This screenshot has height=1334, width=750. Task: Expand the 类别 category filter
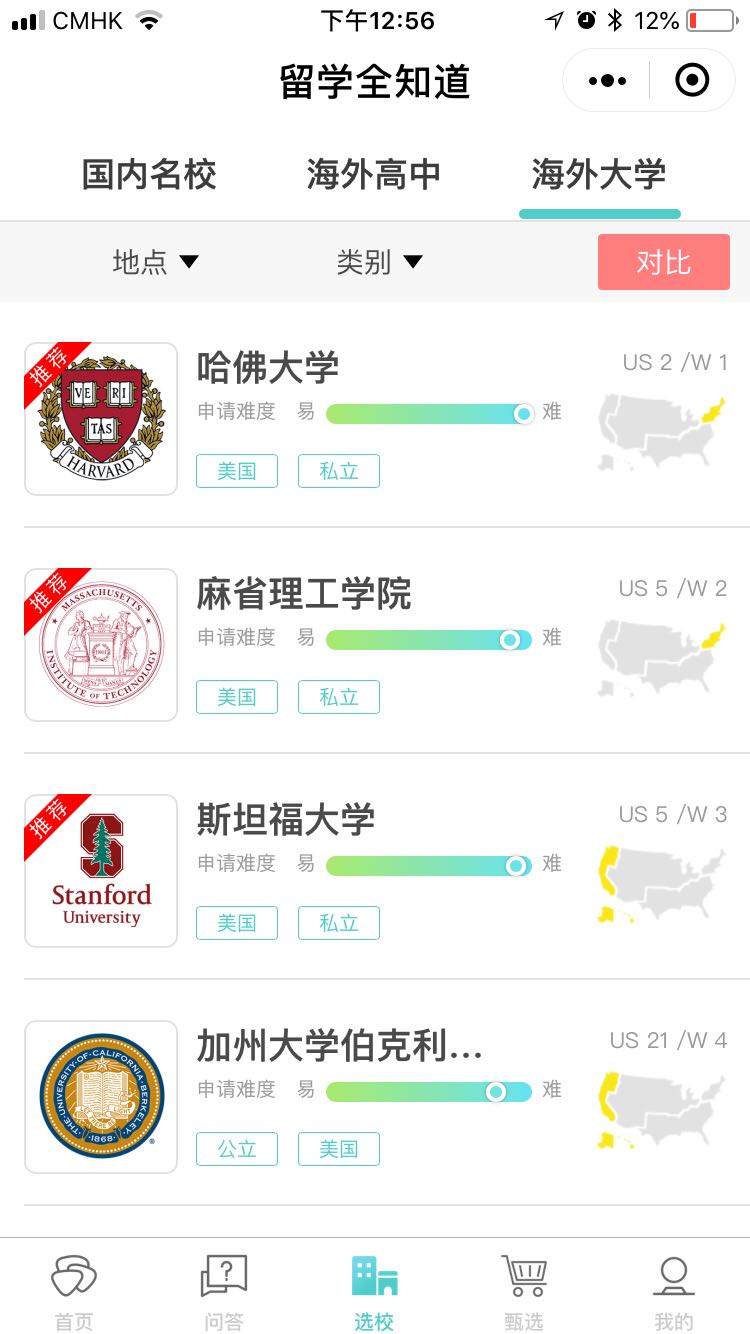(380, 263)
